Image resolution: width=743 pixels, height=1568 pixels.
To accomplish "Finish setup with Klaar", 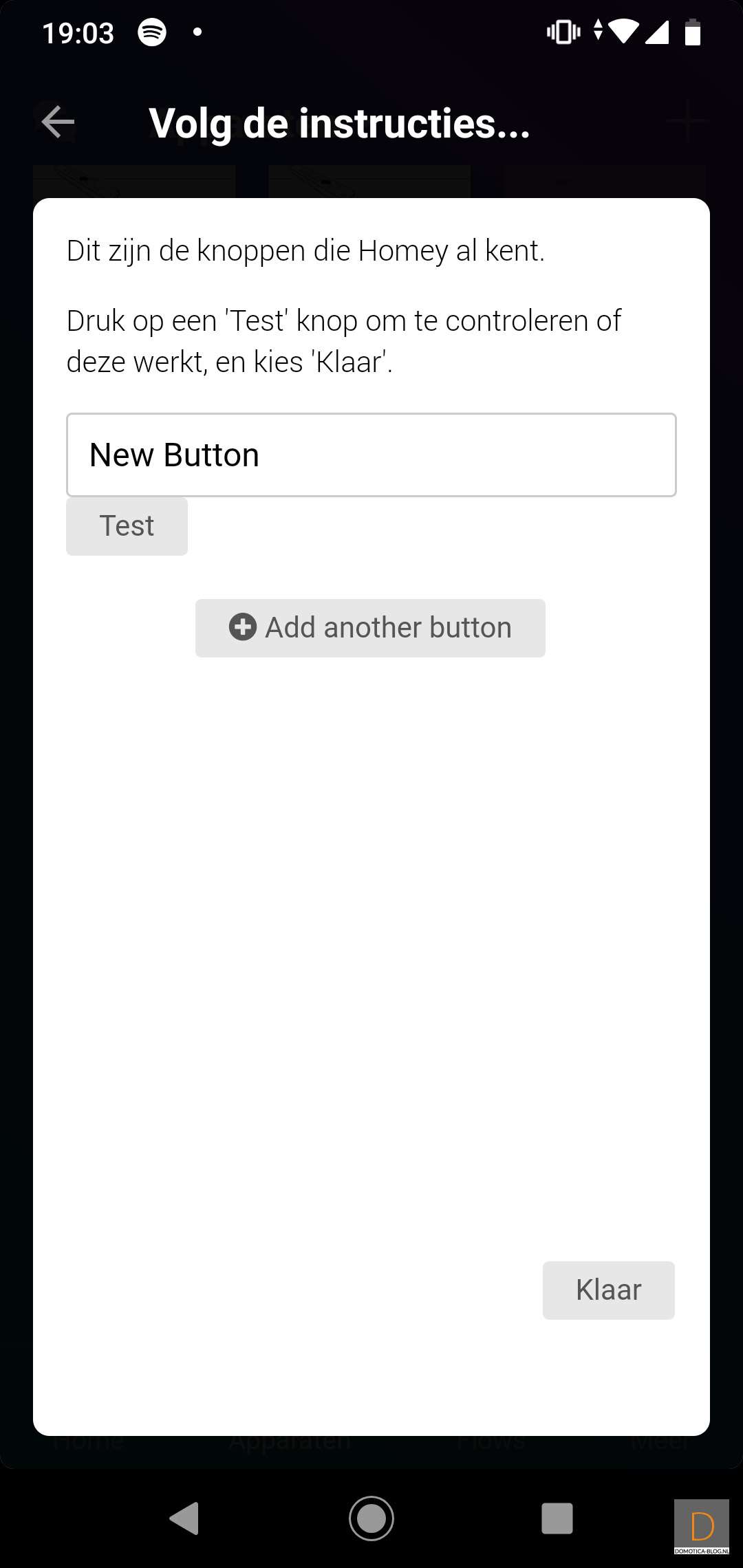I will 608,1290.
